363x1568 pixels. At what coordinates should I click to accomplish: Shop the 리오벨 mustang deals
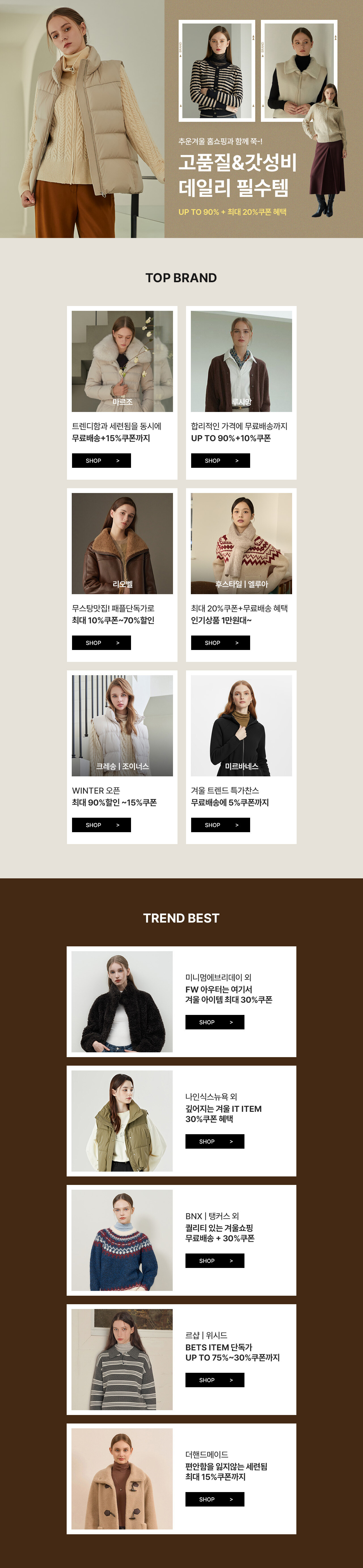click(x=101, y=643)
